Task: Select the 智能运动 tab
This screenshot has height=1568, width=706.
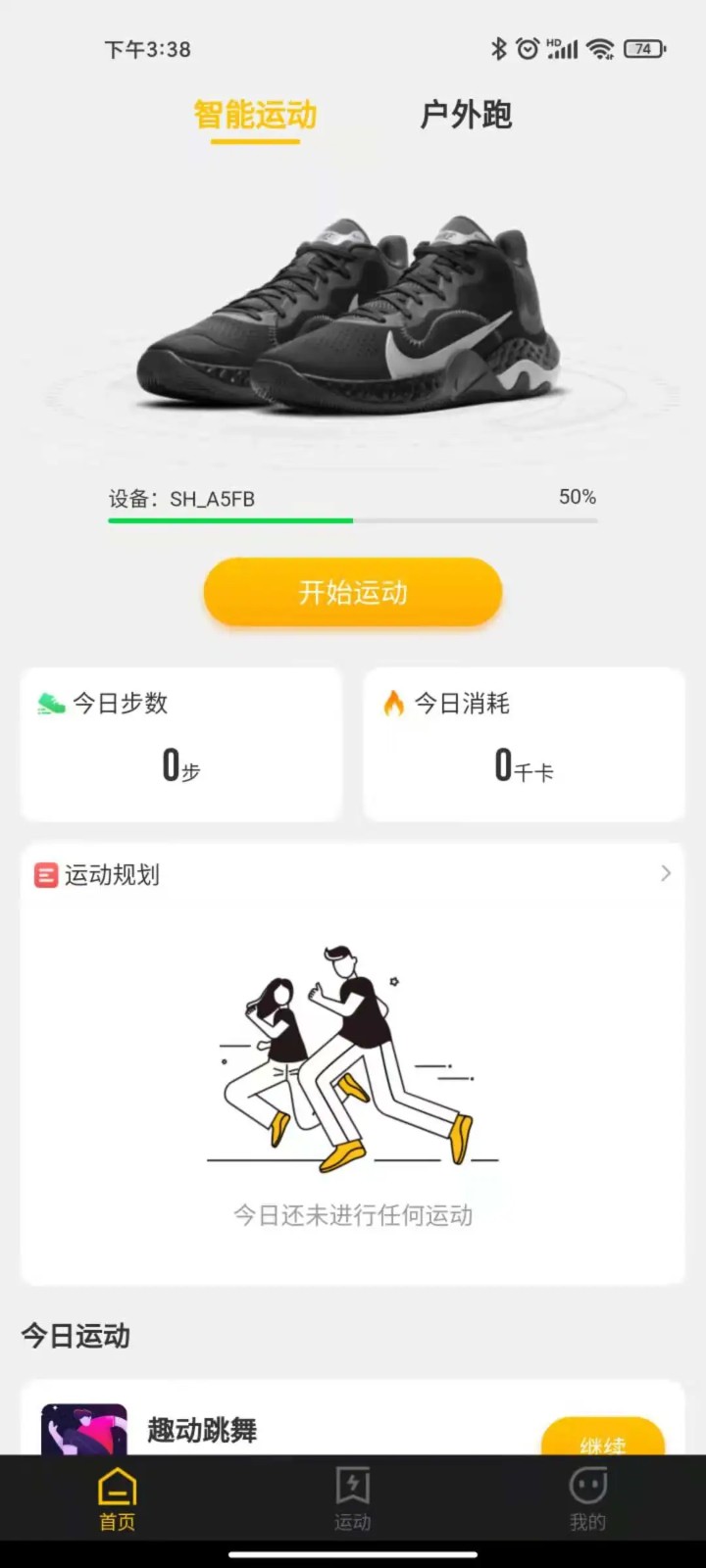Action: pos(255,116)
